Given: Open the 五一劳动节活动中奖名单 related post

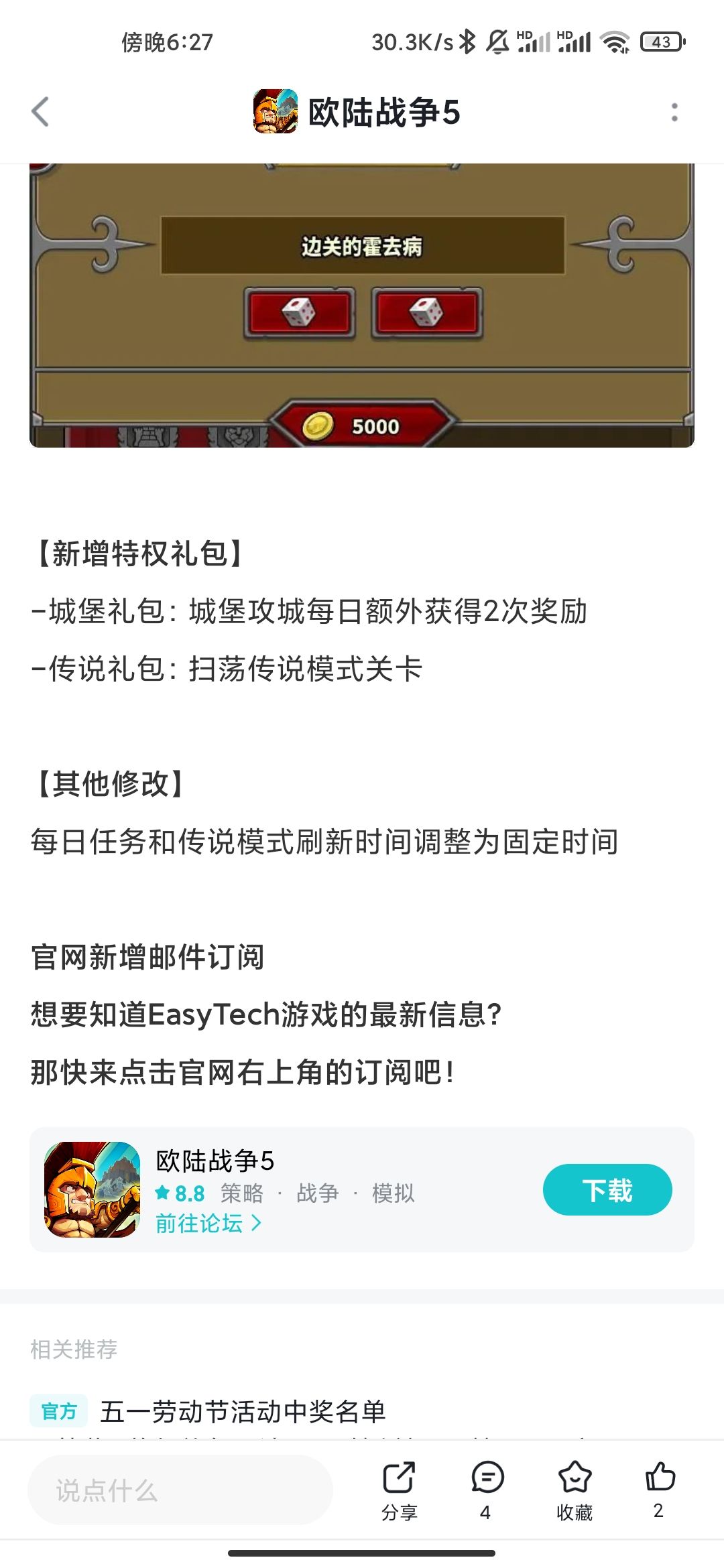Looking at the screenshot, I should 243,1411.
